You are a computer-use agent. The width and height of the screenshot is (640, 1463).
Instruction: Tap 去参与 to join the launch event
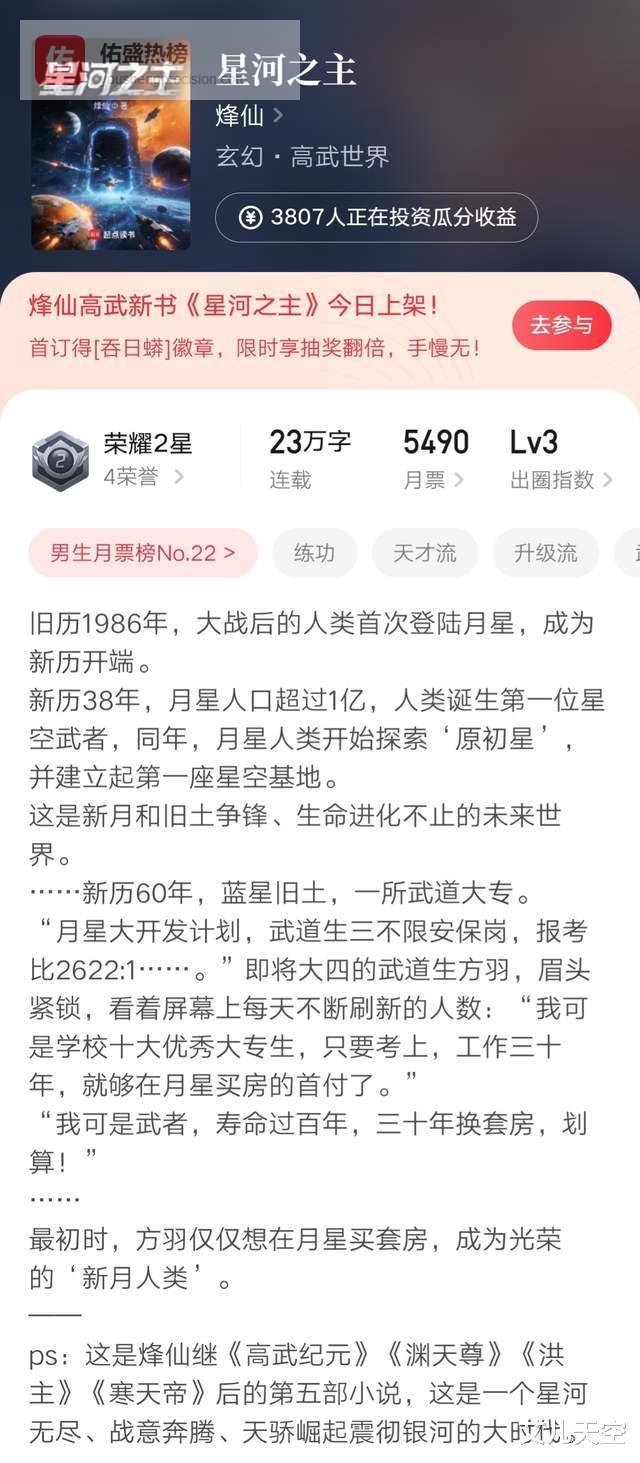[561, 325]
